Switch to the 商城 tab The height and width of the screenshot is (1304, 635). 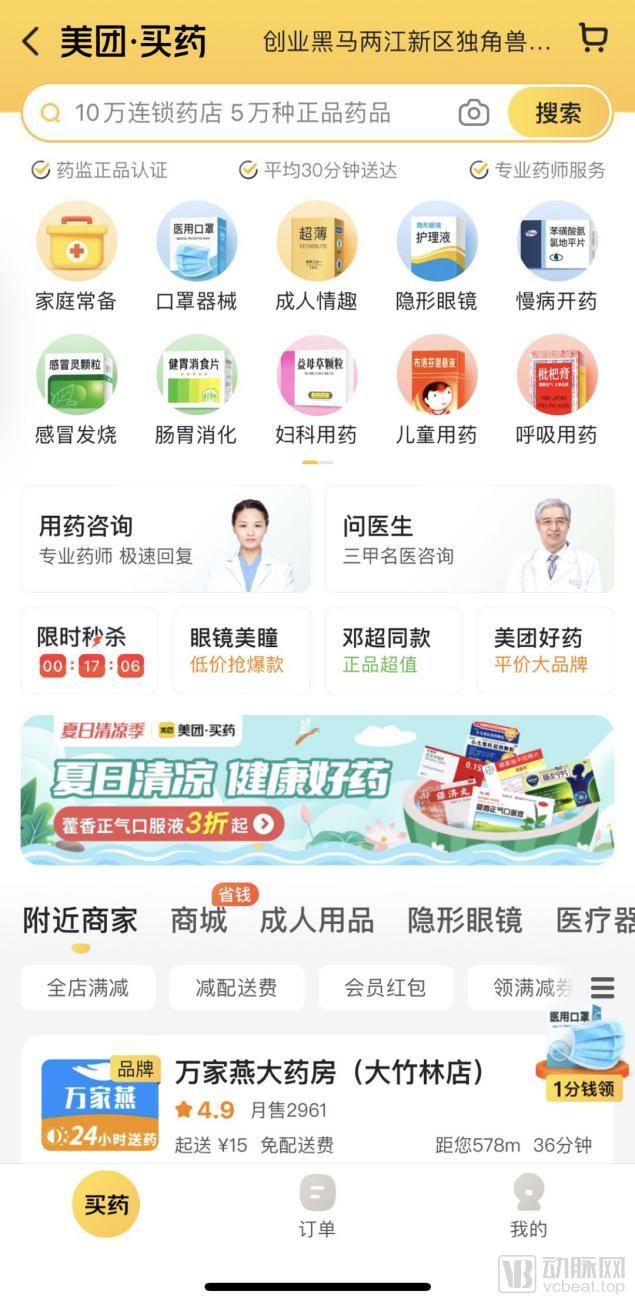point(199,920)
